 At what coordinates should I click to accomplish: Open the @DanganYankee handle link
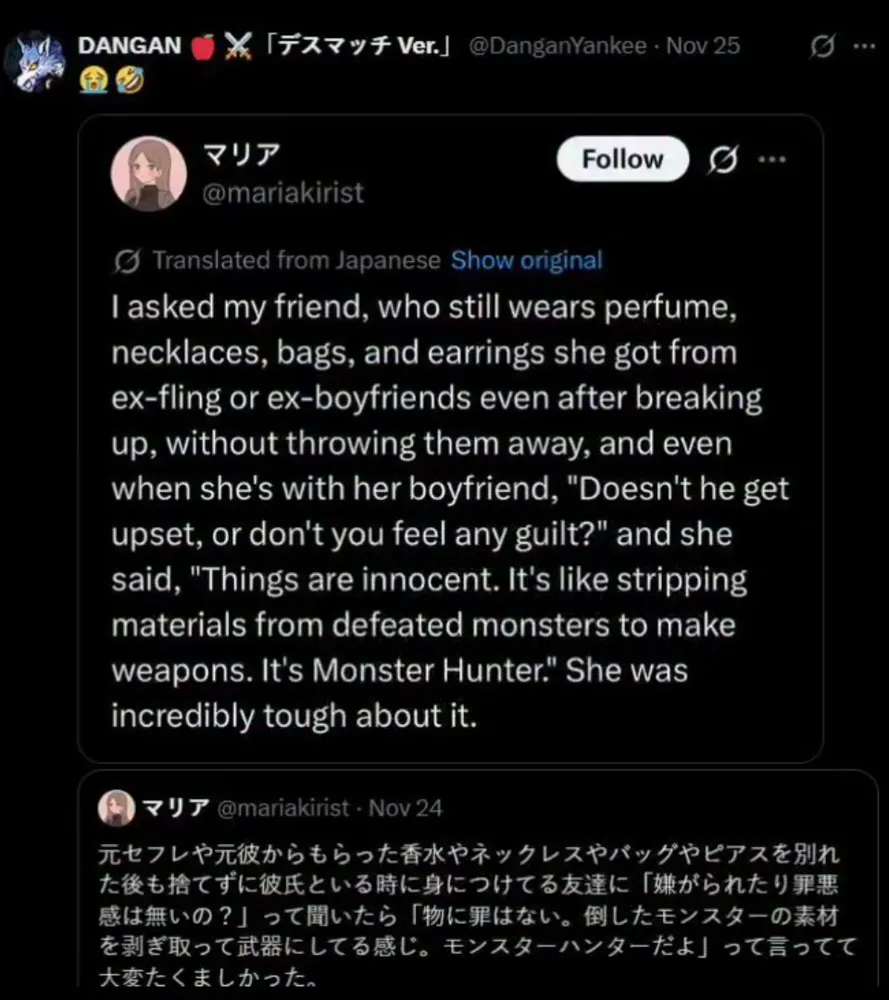(556, 46)
